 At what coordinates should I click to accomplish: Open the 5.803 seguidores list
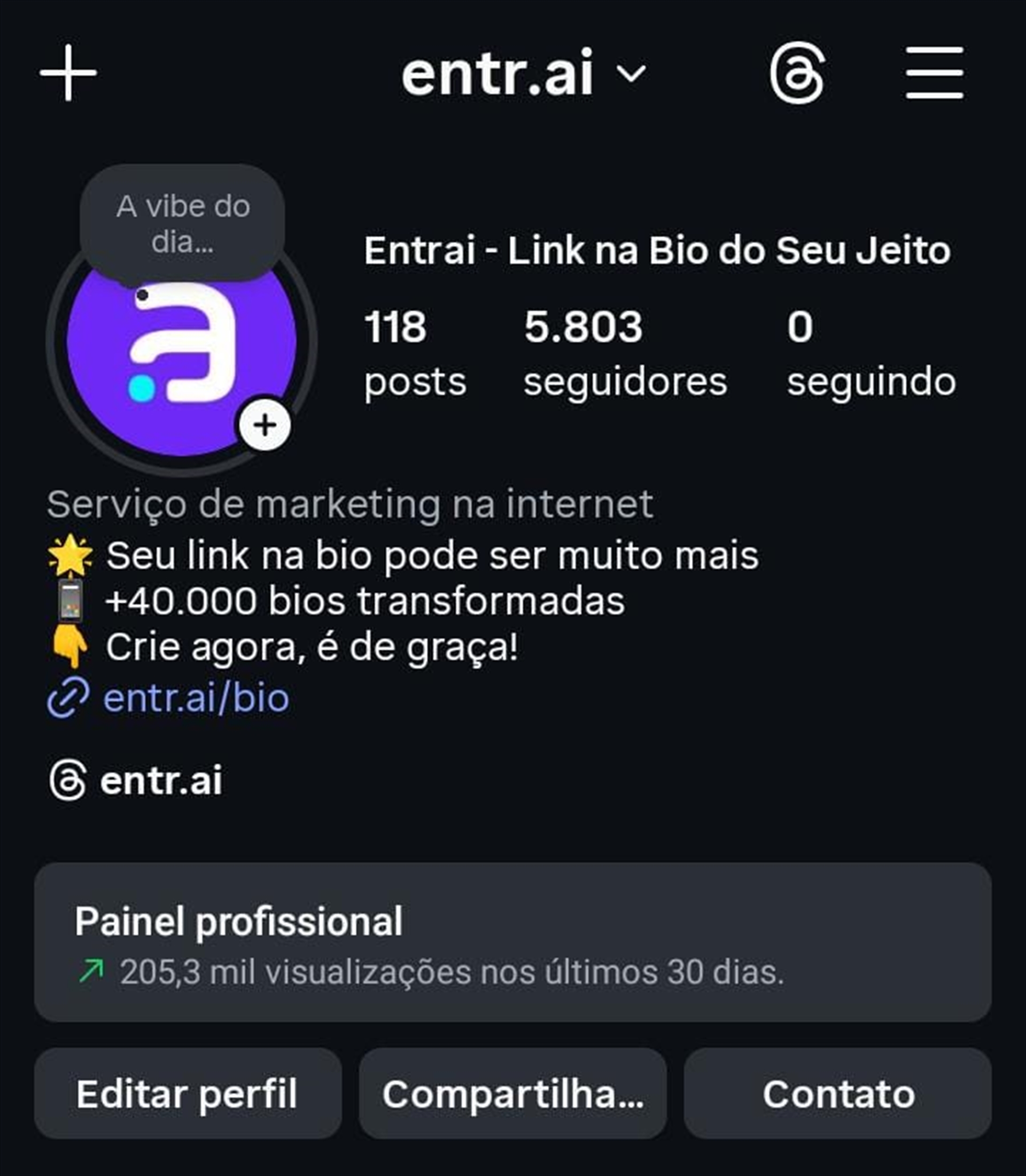625,352
